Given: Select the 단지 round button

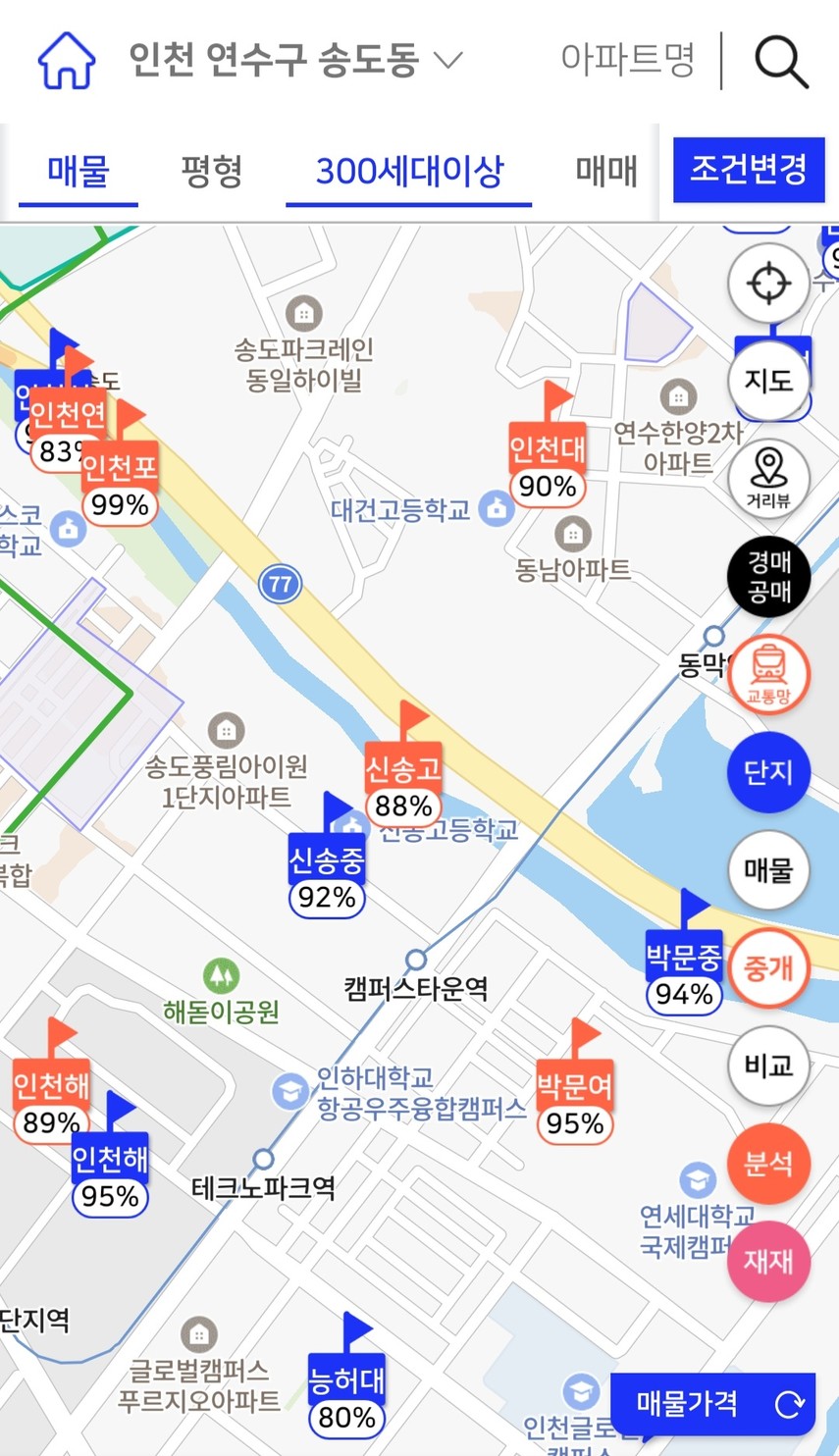Looking at the screenshot, I should [x=768, y=772].
